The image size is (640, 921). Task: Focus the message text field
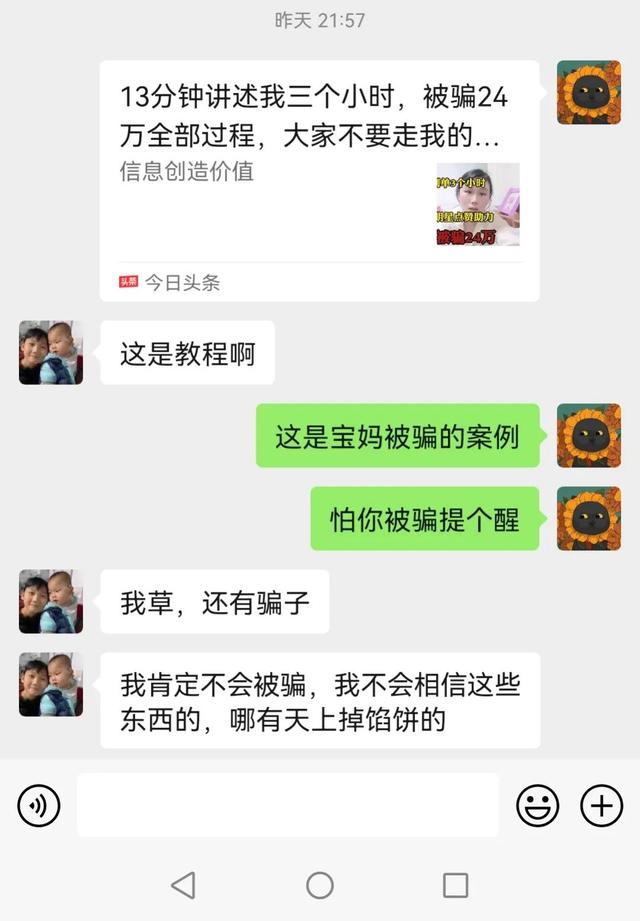coord(287,805)
